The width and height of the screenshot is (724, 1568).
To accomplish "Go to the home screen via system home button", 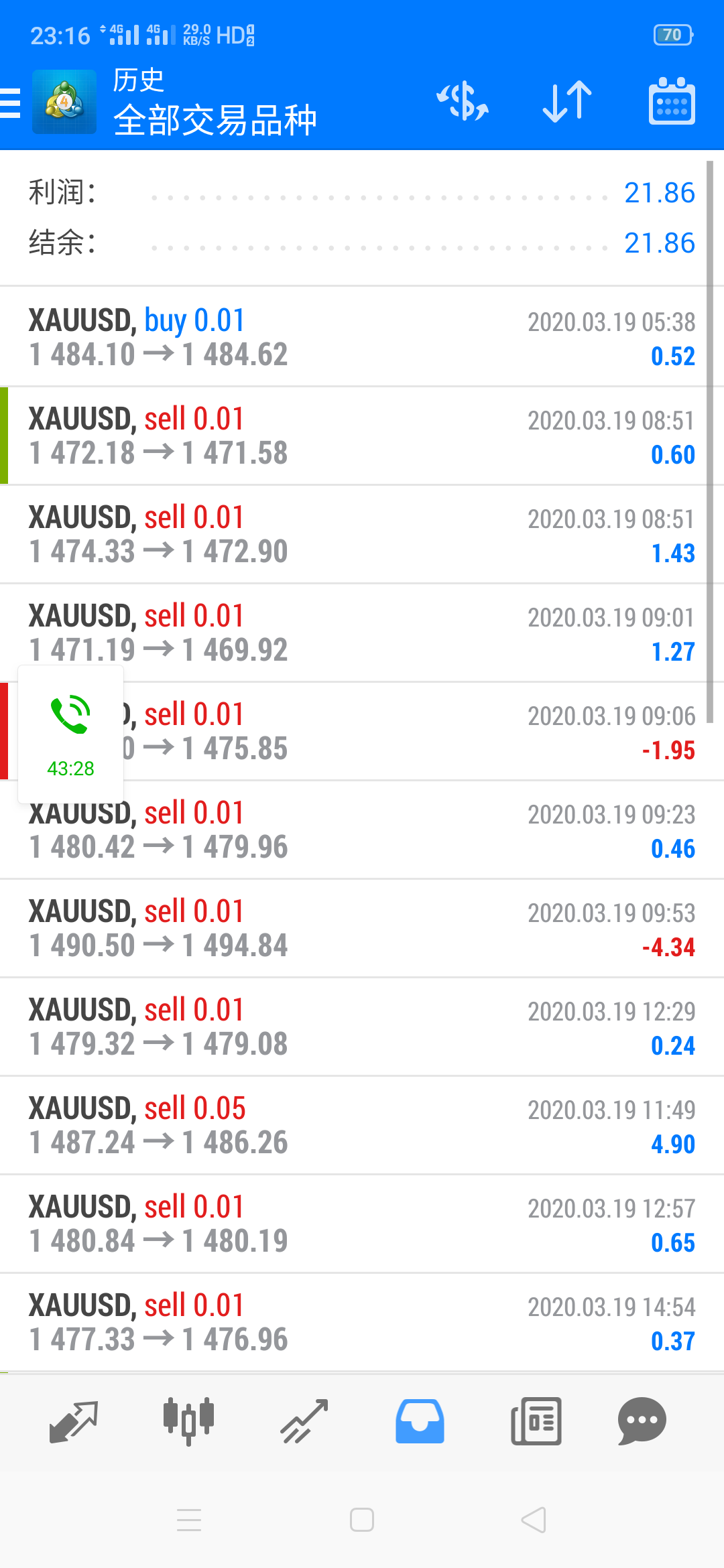I will pyautogui.click(x=362, y=1520).
